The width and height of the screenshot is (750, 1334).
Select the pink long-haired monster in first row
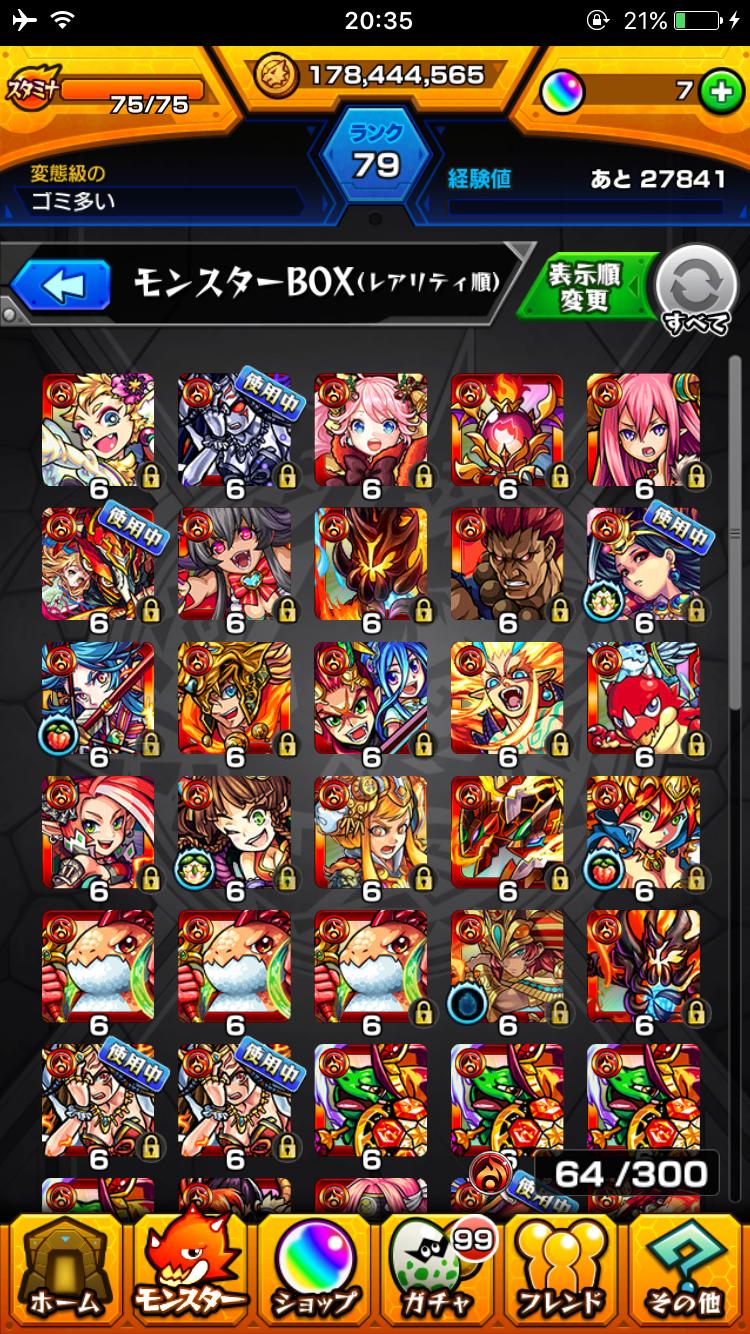[x=643, y=430]
